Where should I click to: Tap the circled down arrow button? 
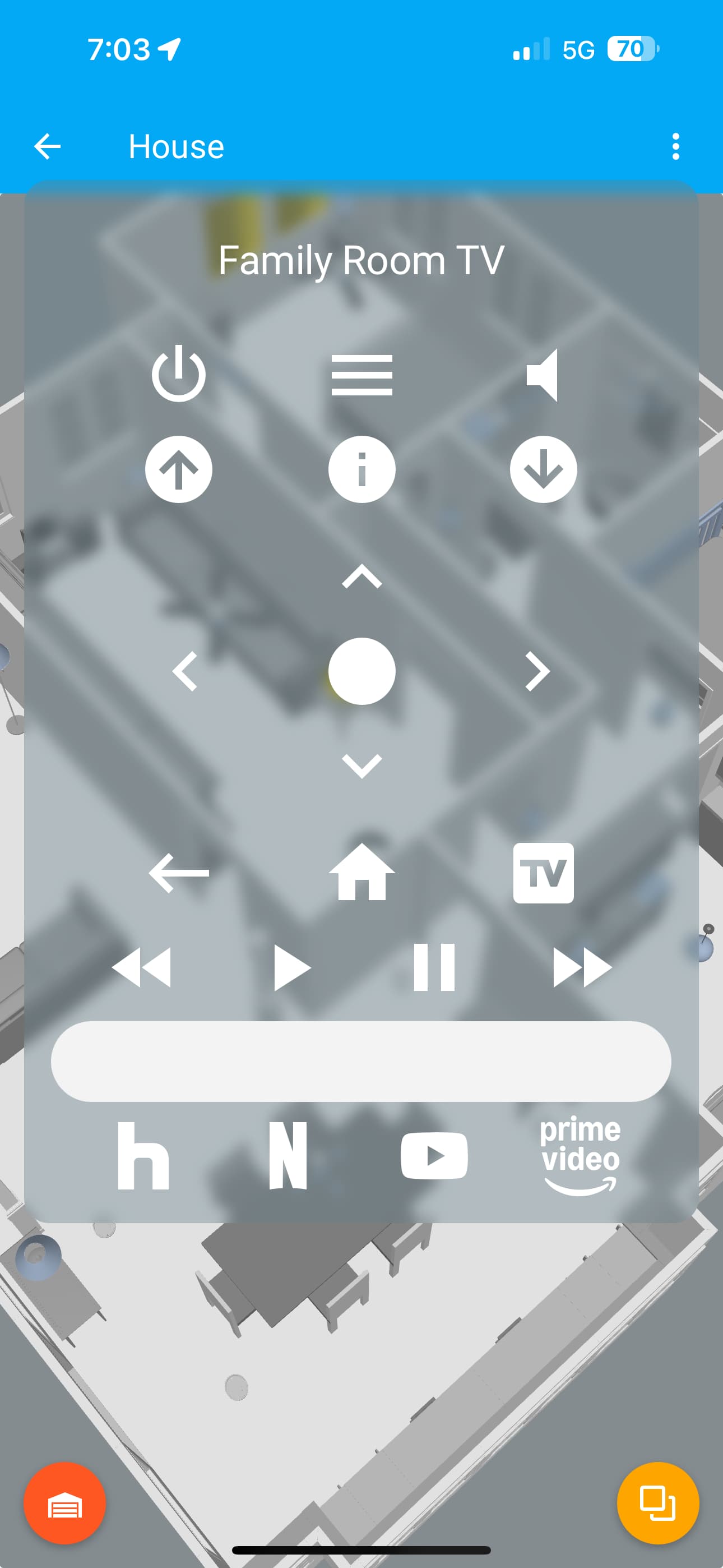click(543, 469)
